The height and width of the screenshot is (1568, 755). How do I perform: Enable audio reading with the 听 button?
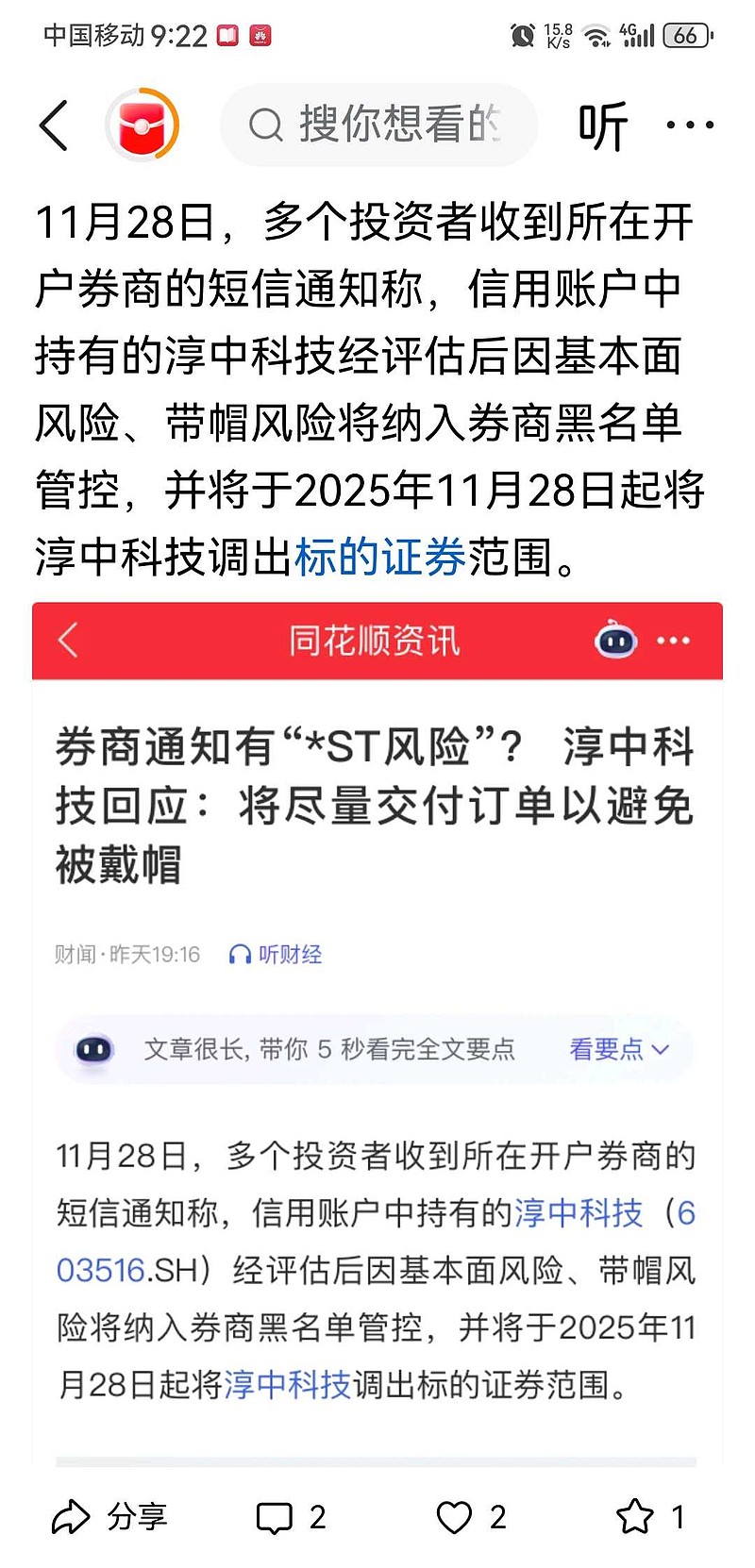click(602, 124)
